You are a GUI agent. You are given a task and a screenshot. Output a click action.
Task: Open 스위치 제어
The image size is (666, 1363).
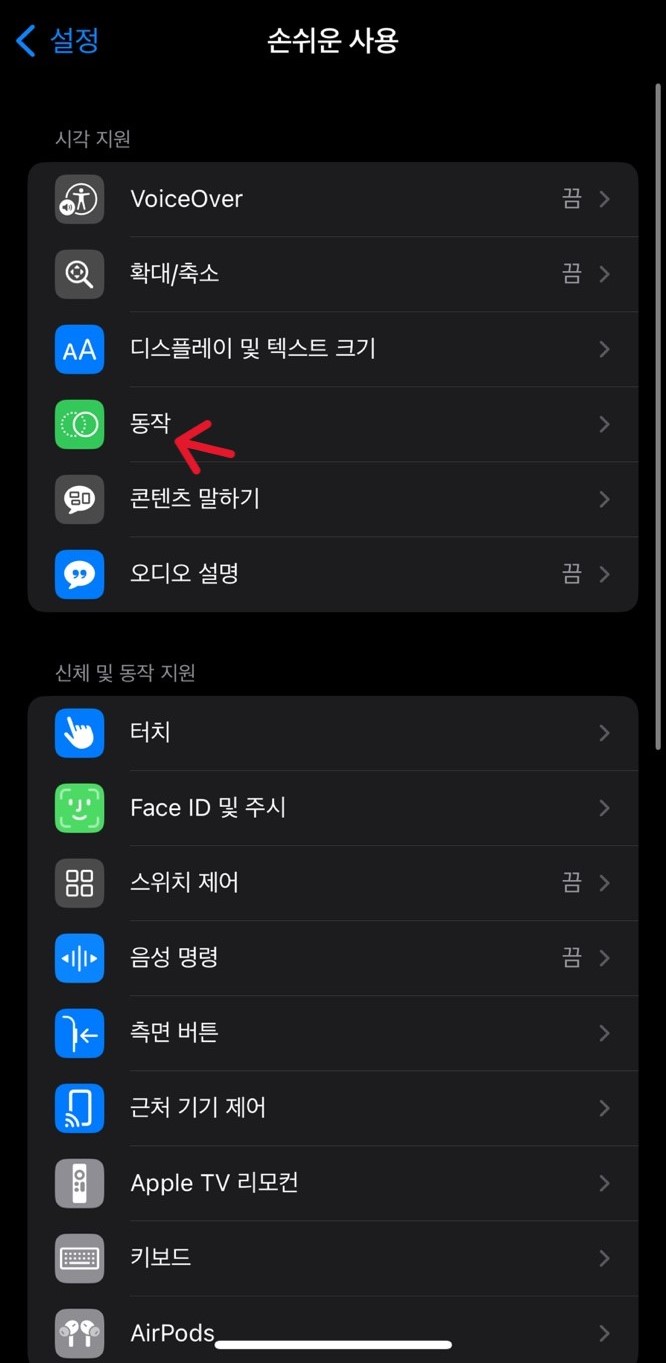pyautogui.click(x=333, y=883)
